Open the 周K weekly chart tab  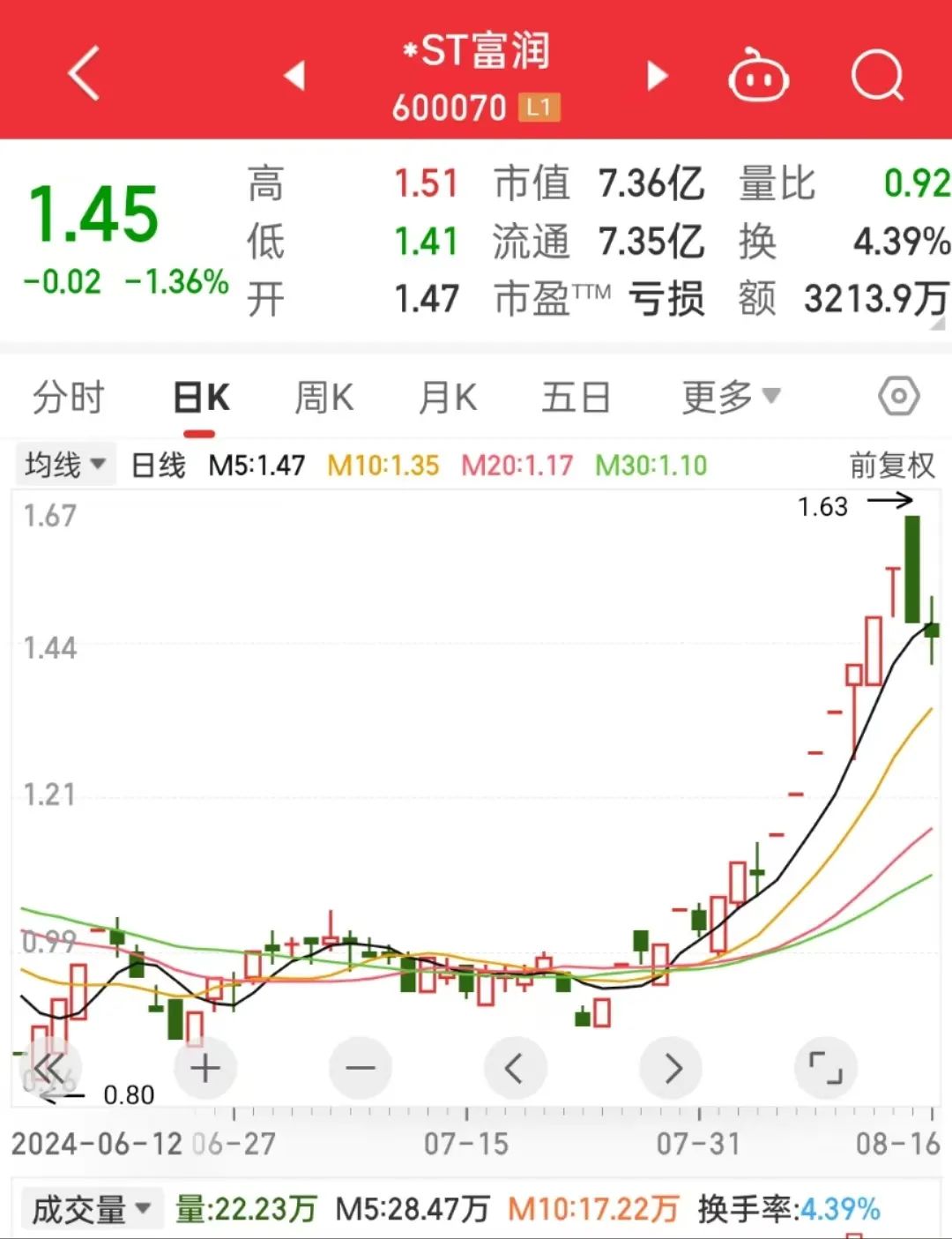point(324,397)
